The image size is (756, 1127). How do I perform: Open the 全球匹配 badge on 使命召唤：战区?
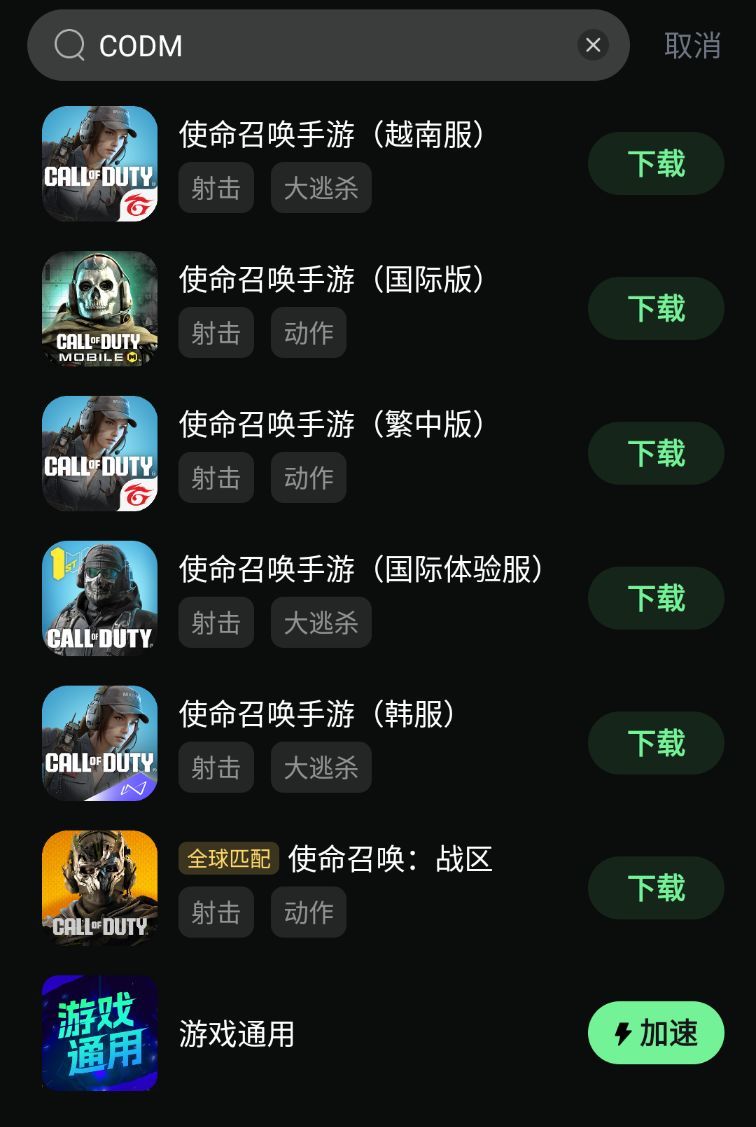(228, 859)
